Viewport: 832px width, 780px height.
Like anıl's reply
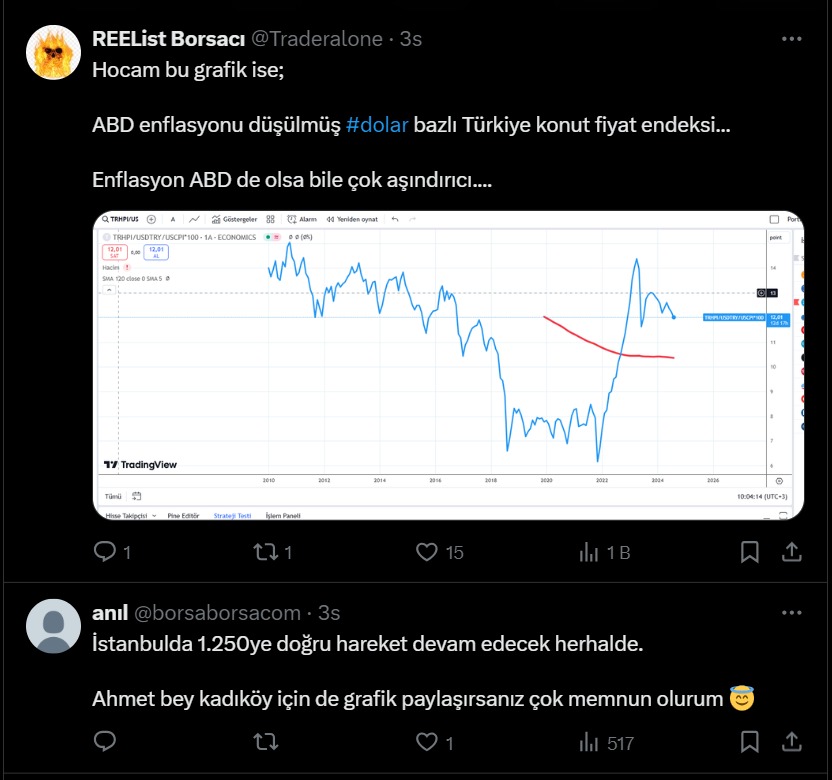pyautogui.click(x=428, y=742)
